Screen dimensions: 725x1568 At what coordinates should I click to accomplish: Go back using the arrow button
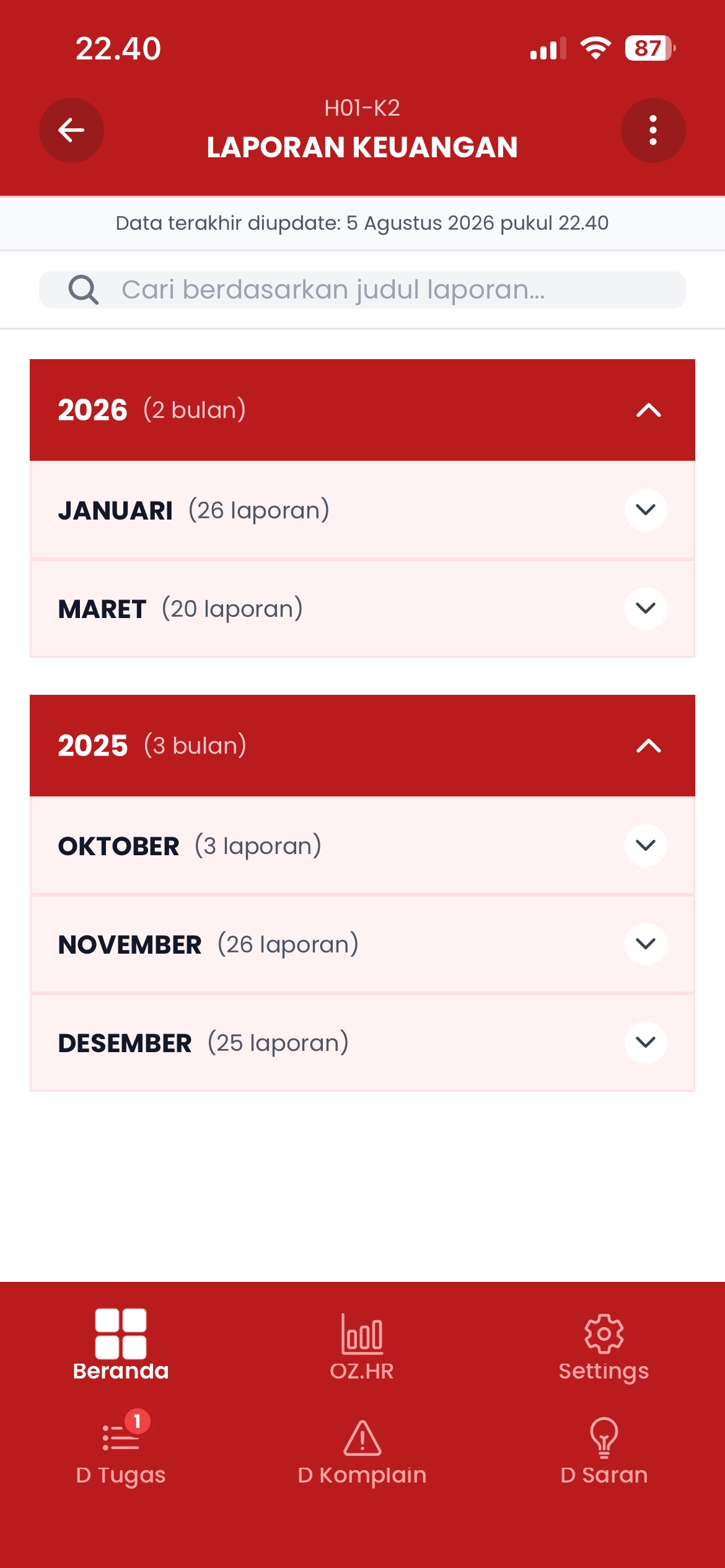[71, 130]
